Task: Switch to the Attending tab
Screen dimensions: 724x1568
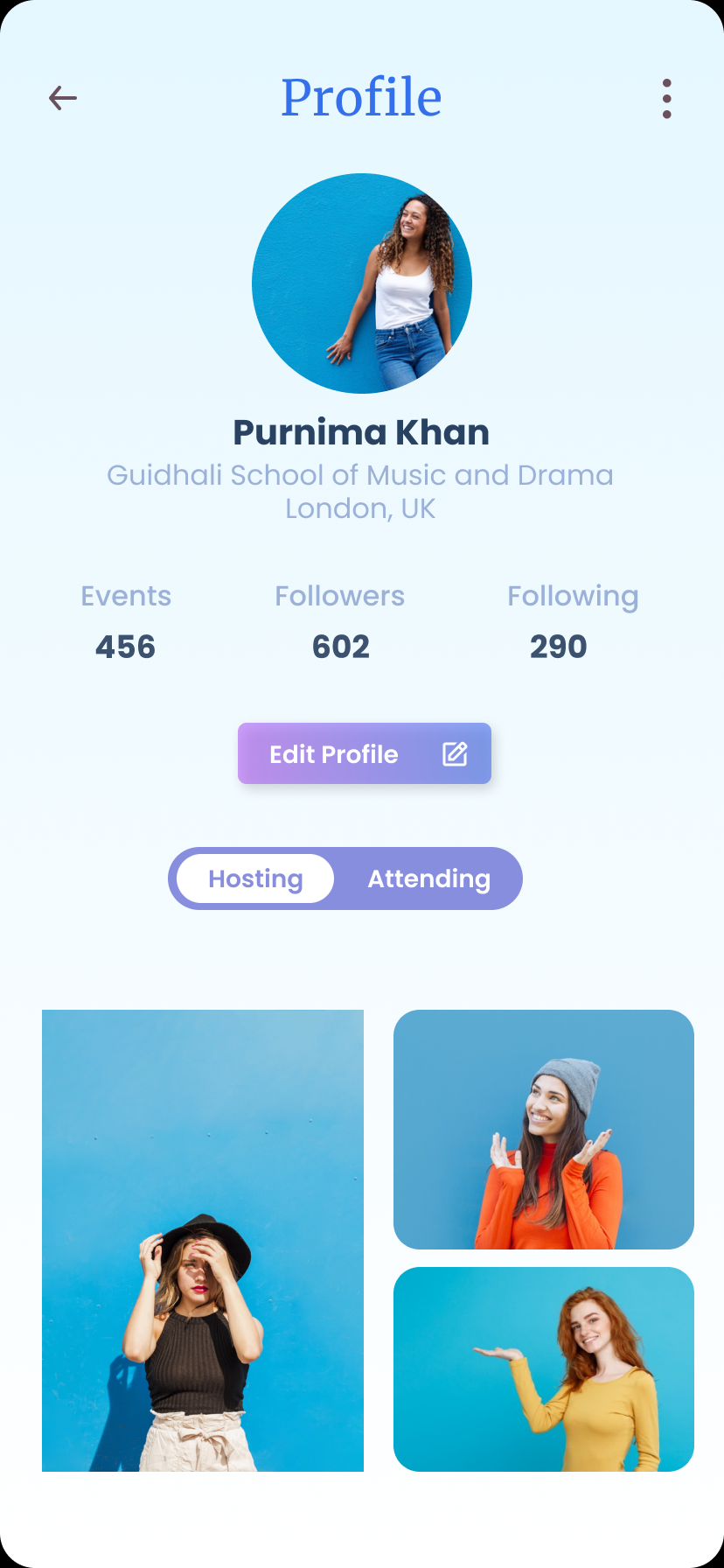Action: pyautogui.click(x=428, y=878)
